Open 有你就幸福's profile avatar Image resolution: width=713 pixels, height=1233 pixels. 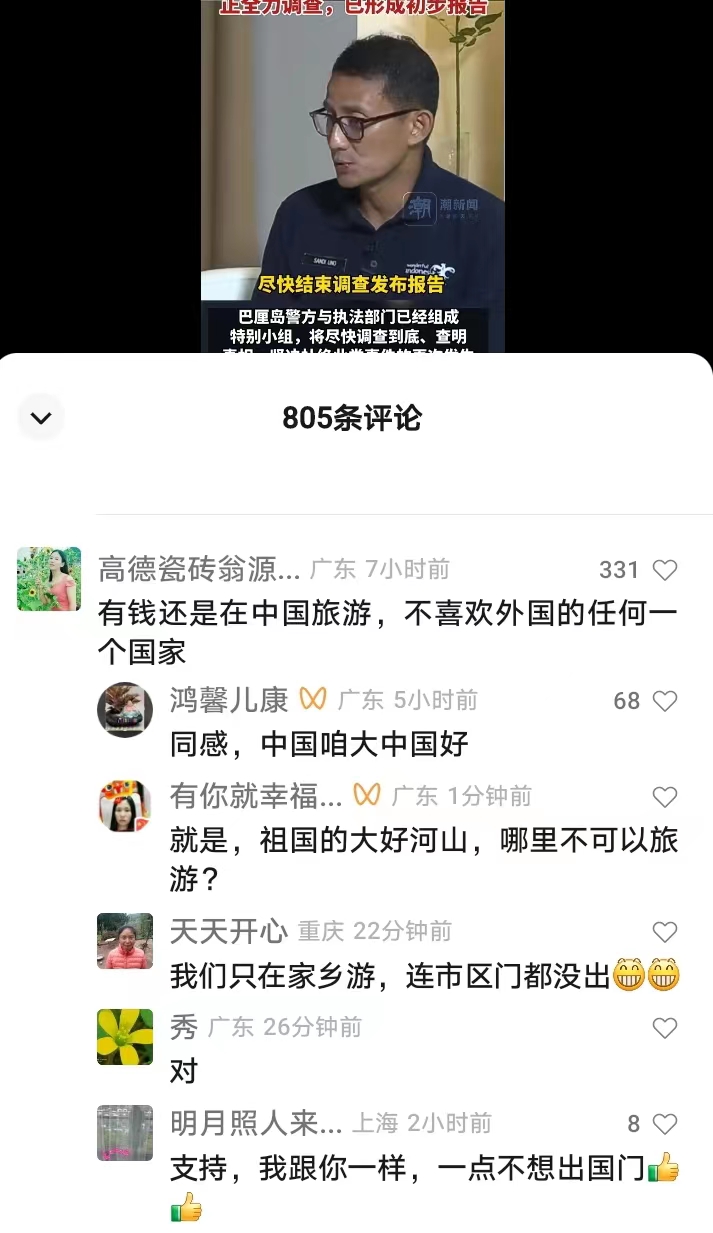[125, 806]
